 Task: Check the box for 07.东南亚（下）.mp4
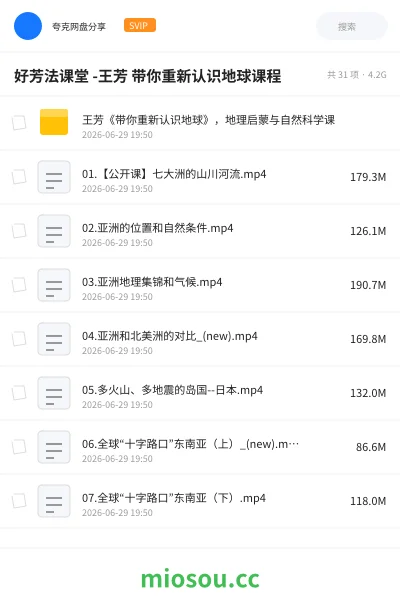click(19, 501)
